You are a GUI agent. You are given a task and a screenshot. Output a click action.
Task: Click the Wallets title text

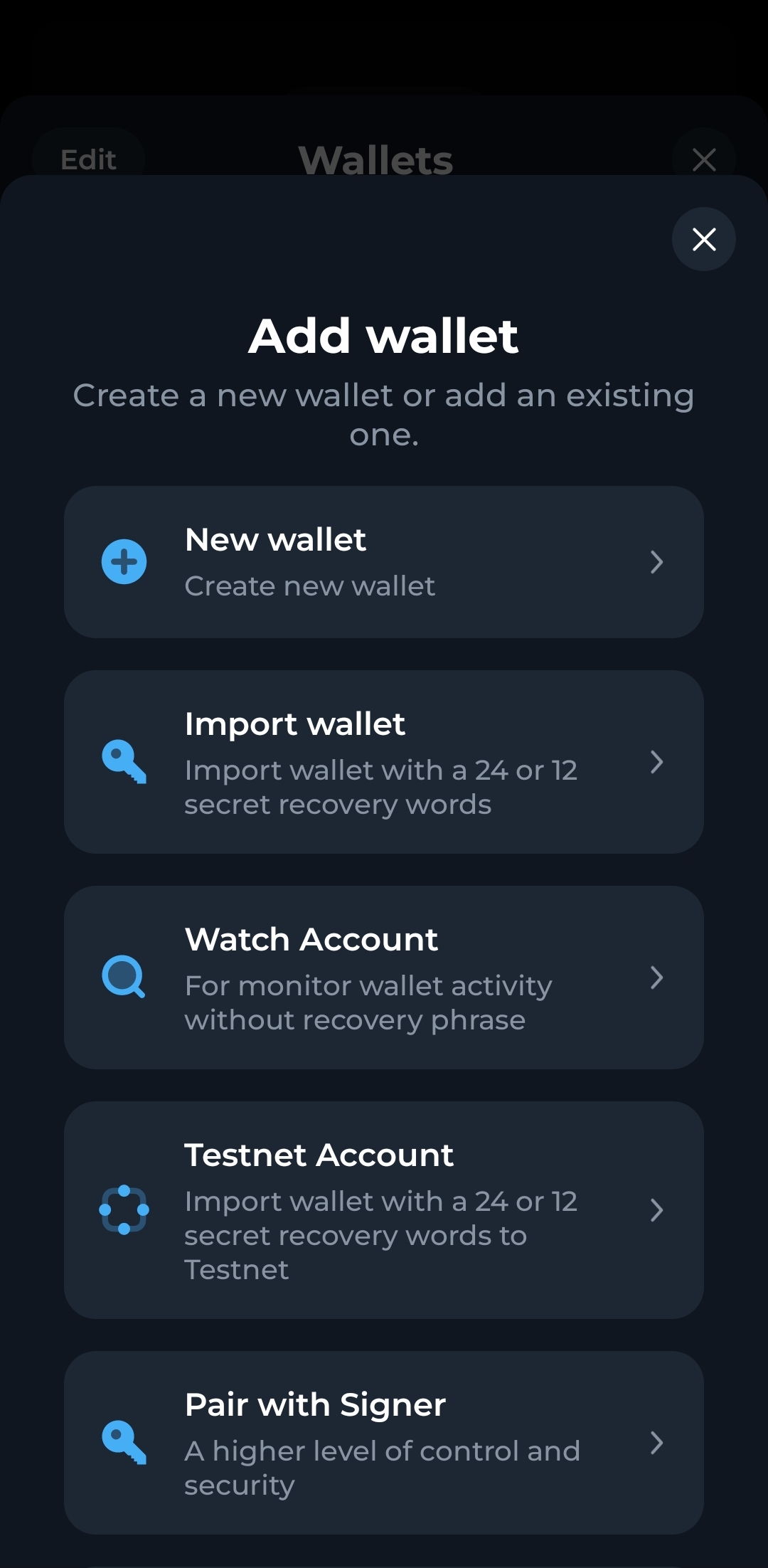click(376, 158)
